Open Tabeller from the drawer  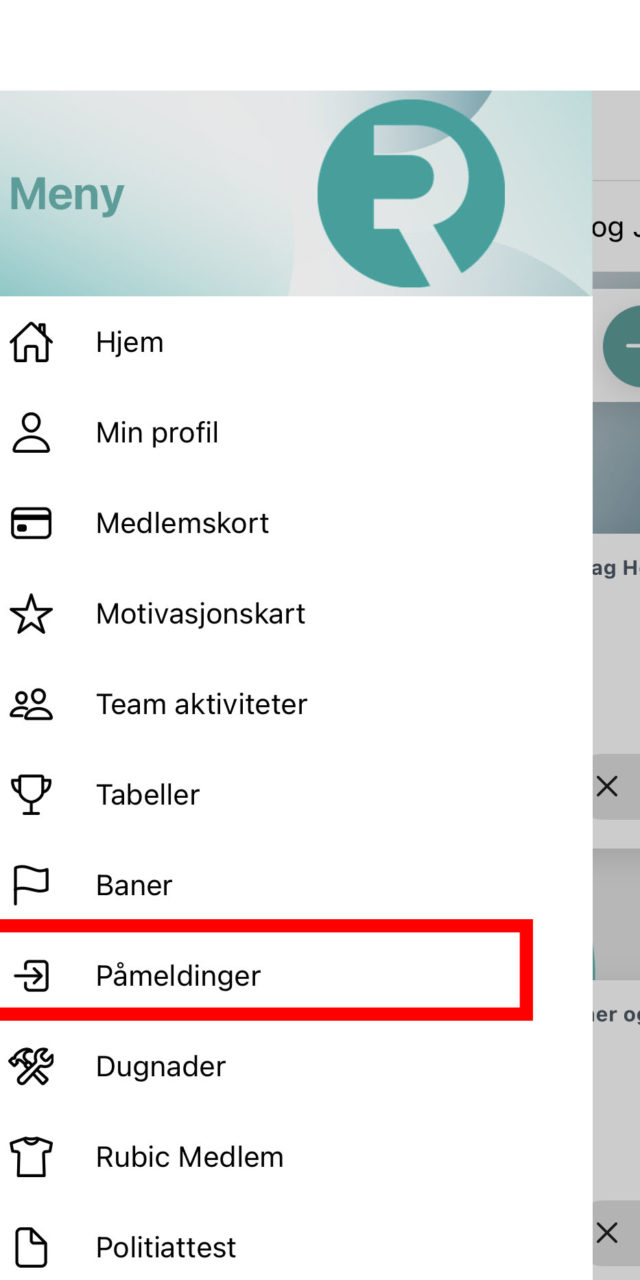296,795
